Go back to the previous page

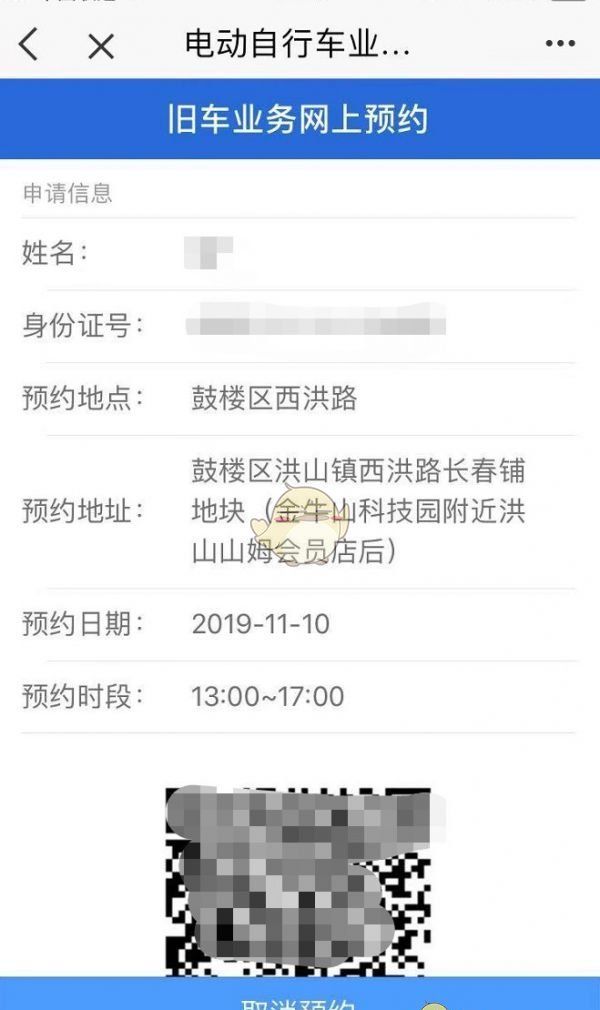29,44
